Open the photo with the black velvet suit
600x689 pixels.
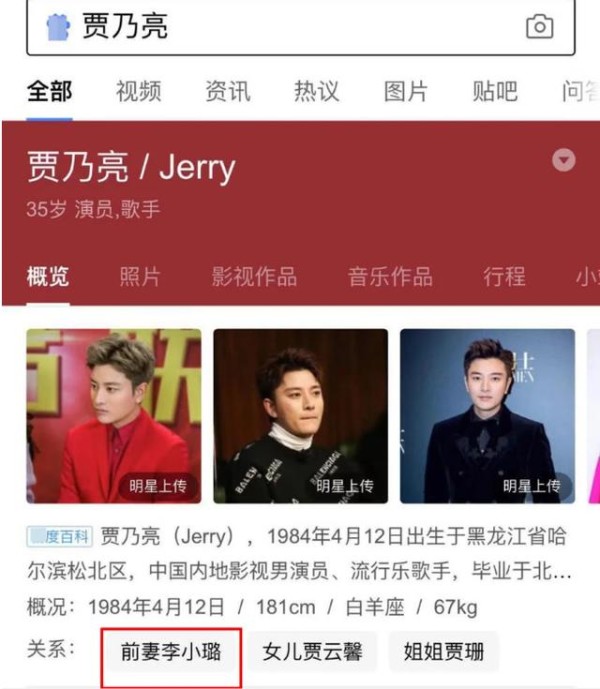click(487, 416)
